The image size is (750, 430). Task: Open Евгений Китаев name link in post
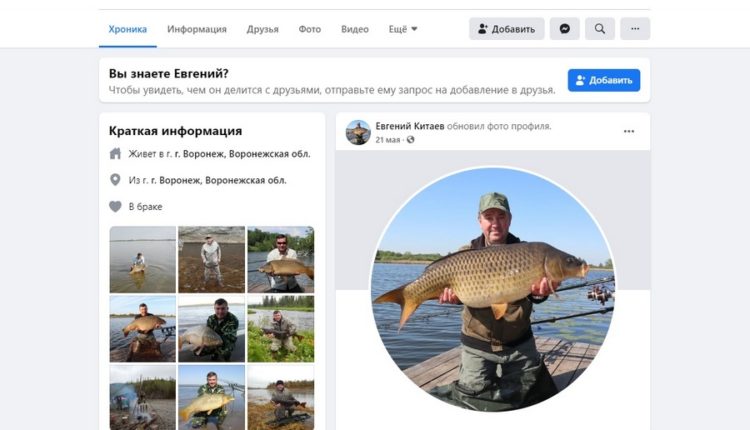[x=409, y=126]
